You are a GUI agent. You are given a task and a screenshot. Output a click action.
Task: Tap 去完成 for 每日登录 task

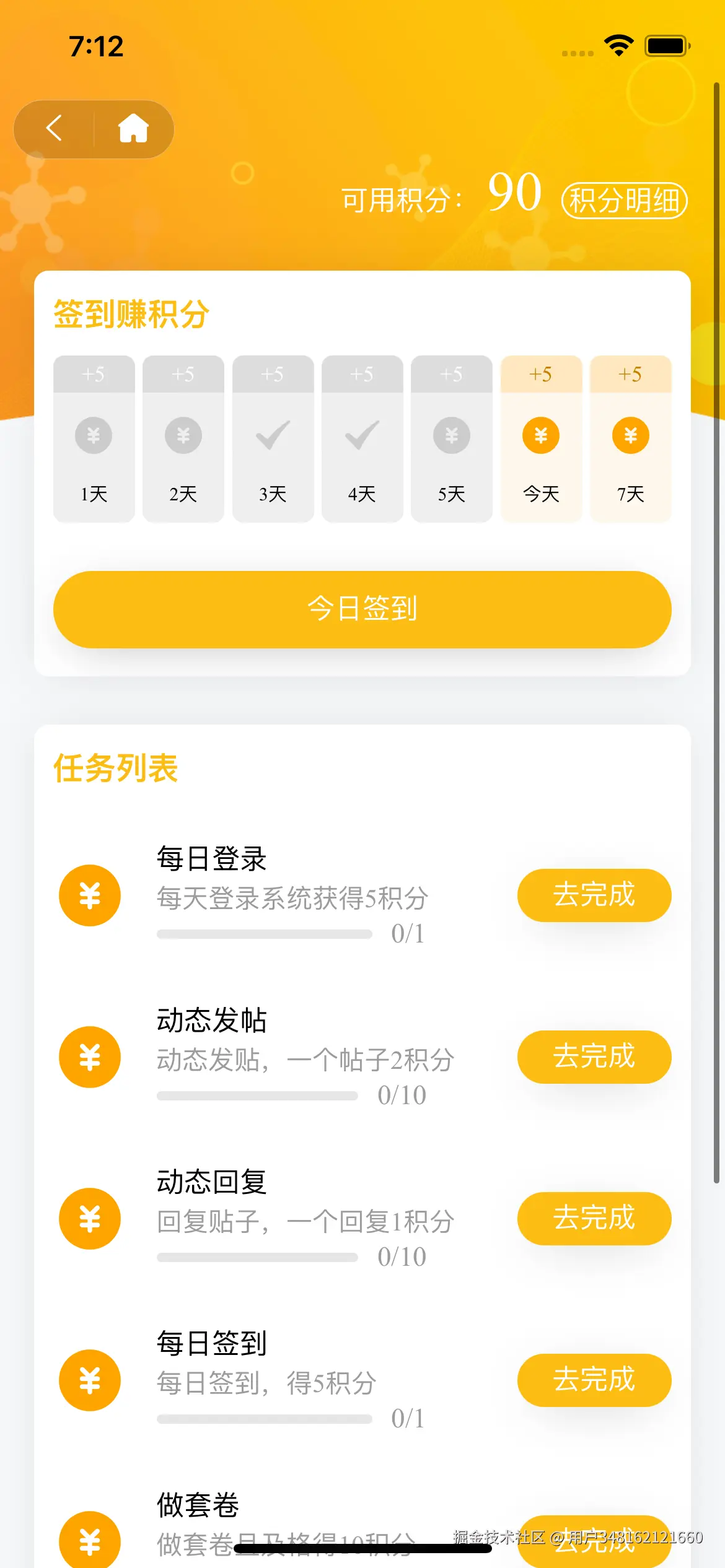tap(594, 895)
